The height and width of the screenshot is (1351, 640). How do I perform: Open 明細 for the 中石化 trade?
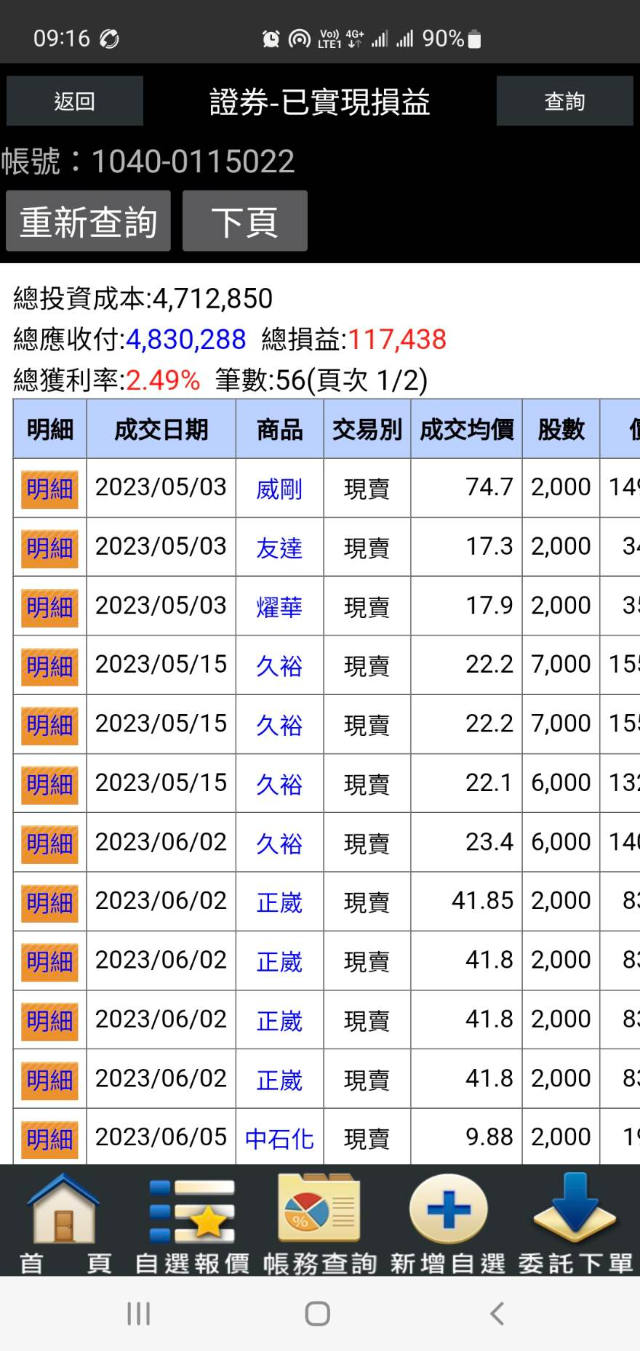tap(49, 1138)
